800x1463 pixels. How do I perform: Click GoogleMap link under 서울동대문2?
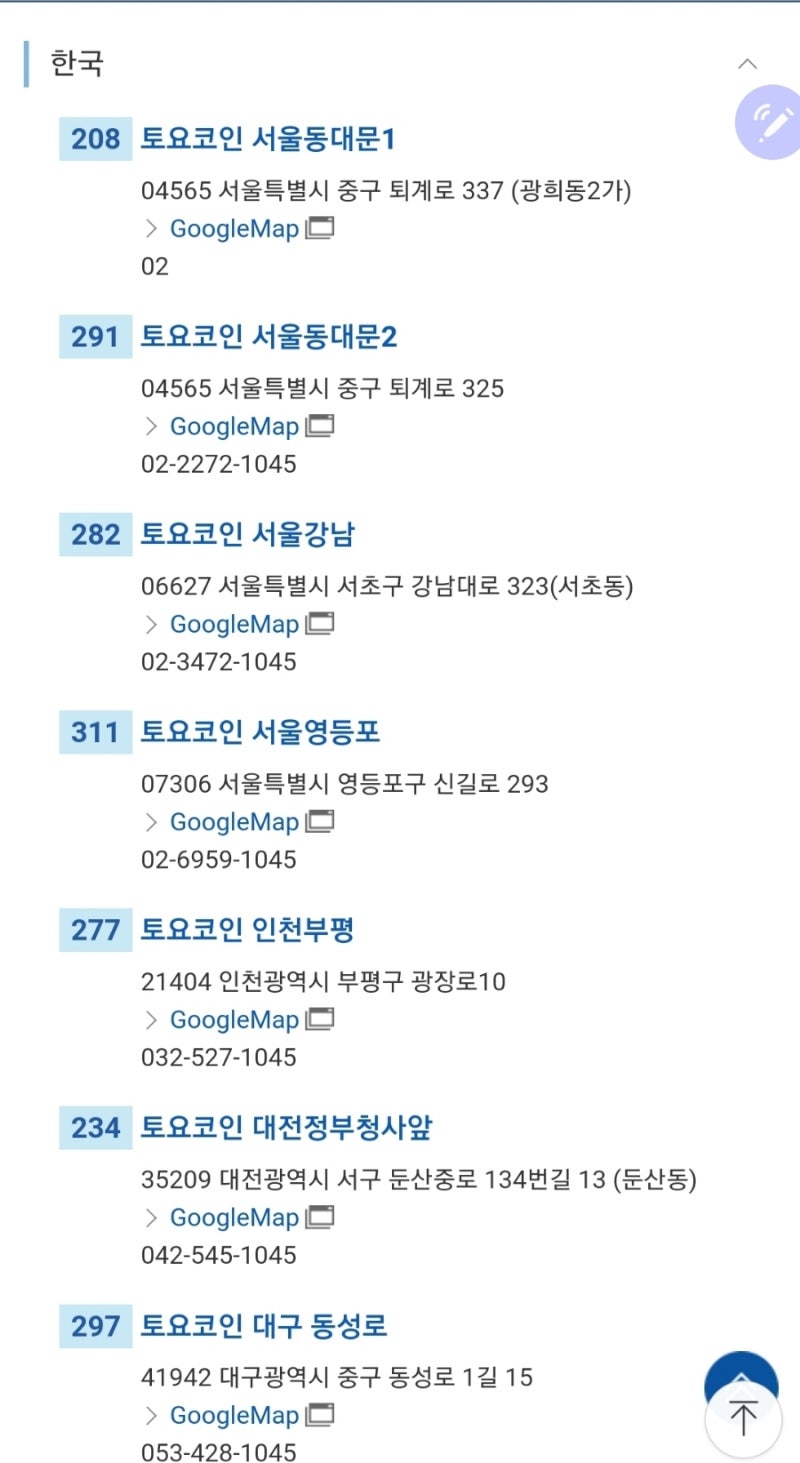pyautogui.click(x=234, y=426)
